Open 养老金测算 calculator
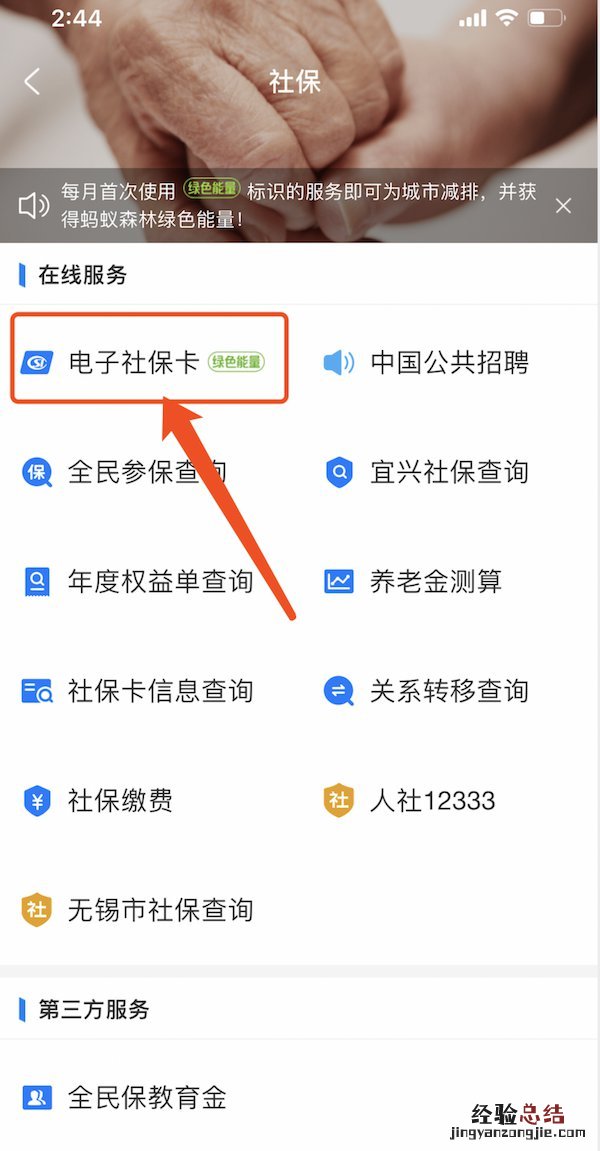Viewport: 600px width, 1151px height. tap(435, 581)
